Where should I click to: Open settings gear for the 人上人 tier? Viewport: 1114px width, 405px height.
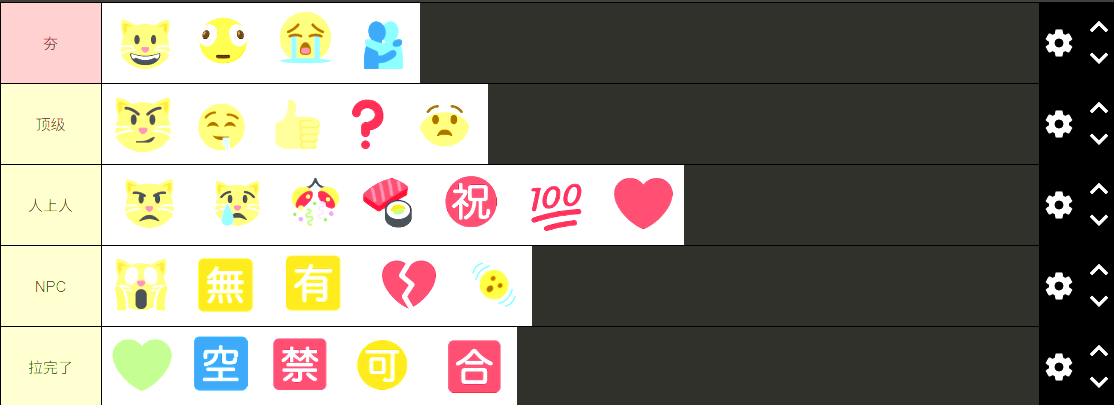1058,205
